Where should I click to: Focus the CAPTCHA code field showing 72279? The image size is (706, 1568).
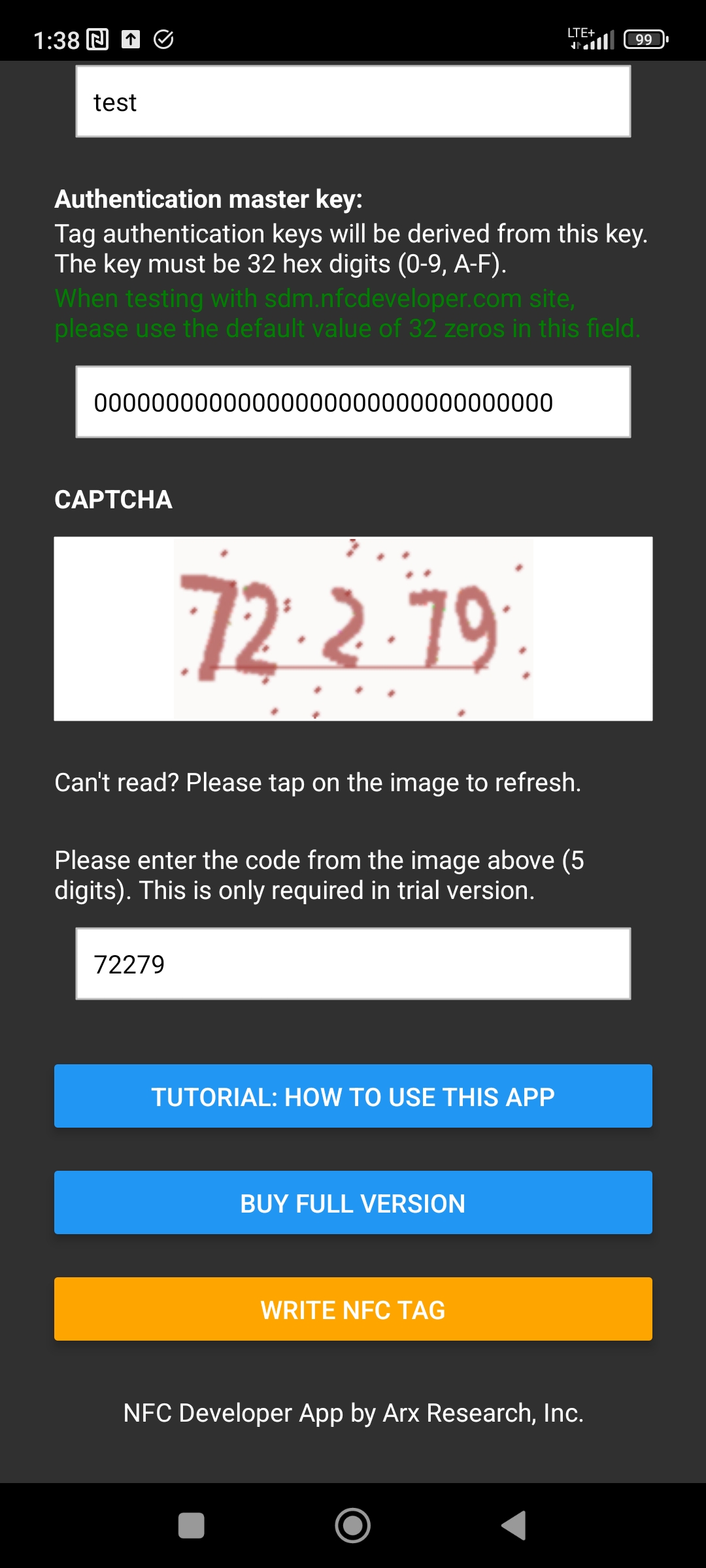[x=353, y=964]
